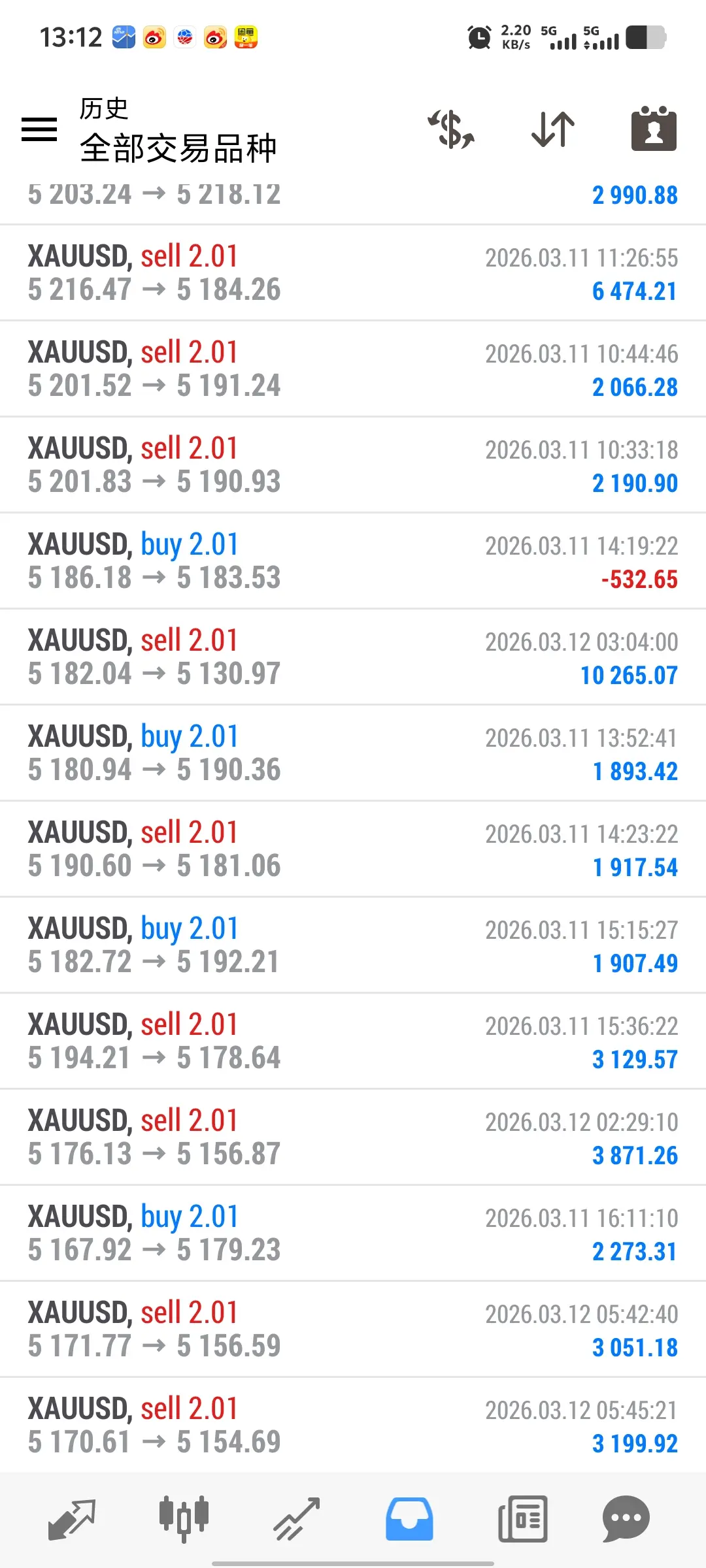Viewport: 706px width, 1568px height.
Task: Switch to the News tab
Action: tap(522, 1518)
